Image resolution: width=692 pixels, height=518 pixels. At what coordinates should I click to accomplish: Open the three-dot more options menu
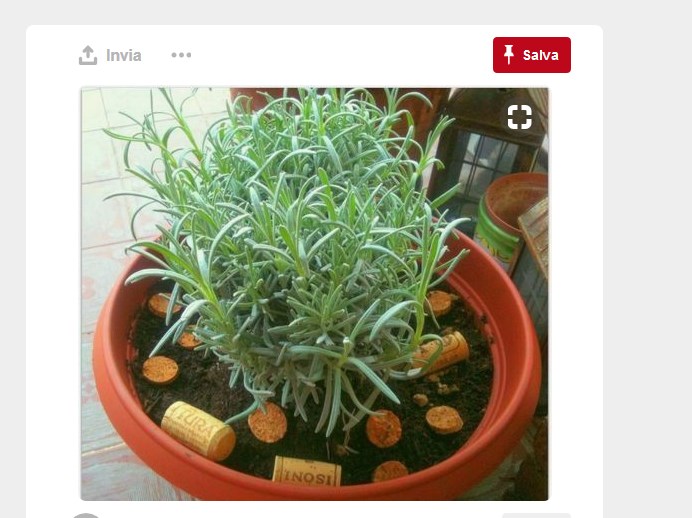pos(181,55)
